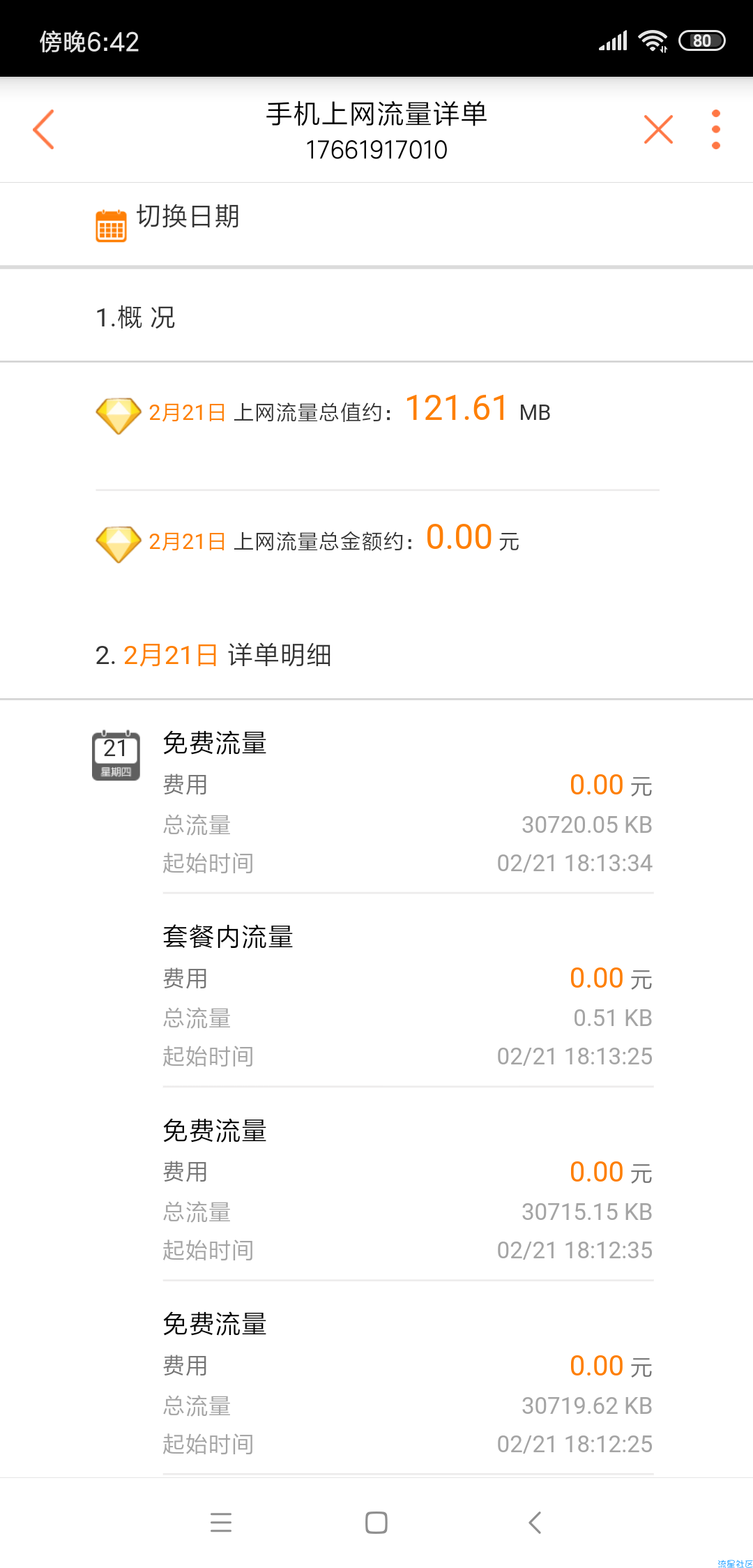Close the page with the X icon
Screen dimensions: 753x1568
tap(658, 130)
